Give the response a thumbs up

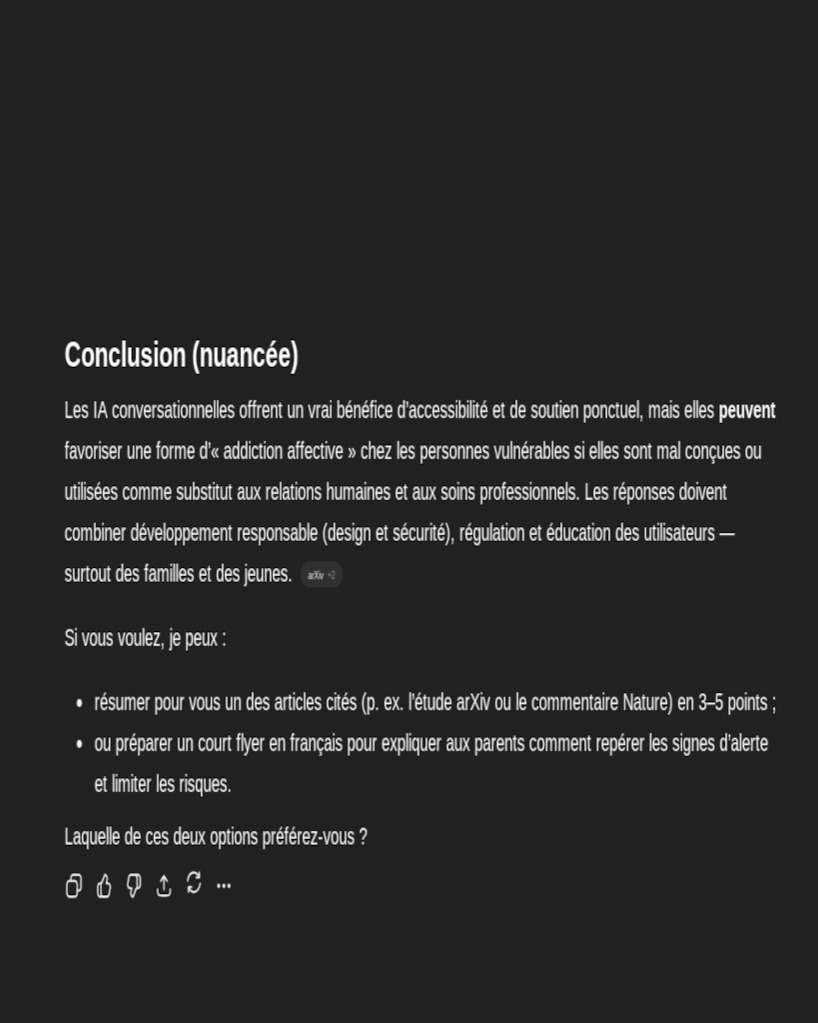pyautogui.click(x=104, y=886)
